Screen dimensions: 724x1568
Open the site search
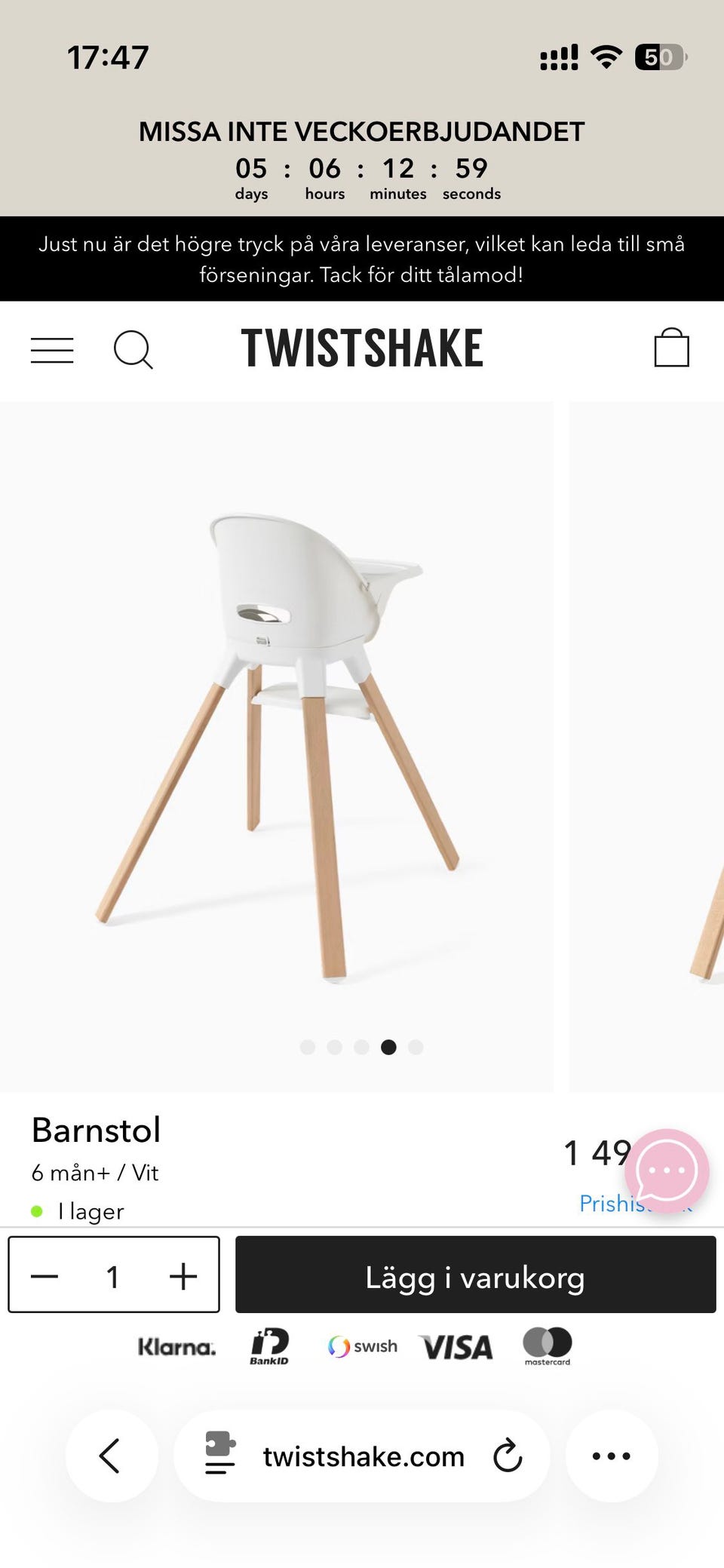(133, 350)
